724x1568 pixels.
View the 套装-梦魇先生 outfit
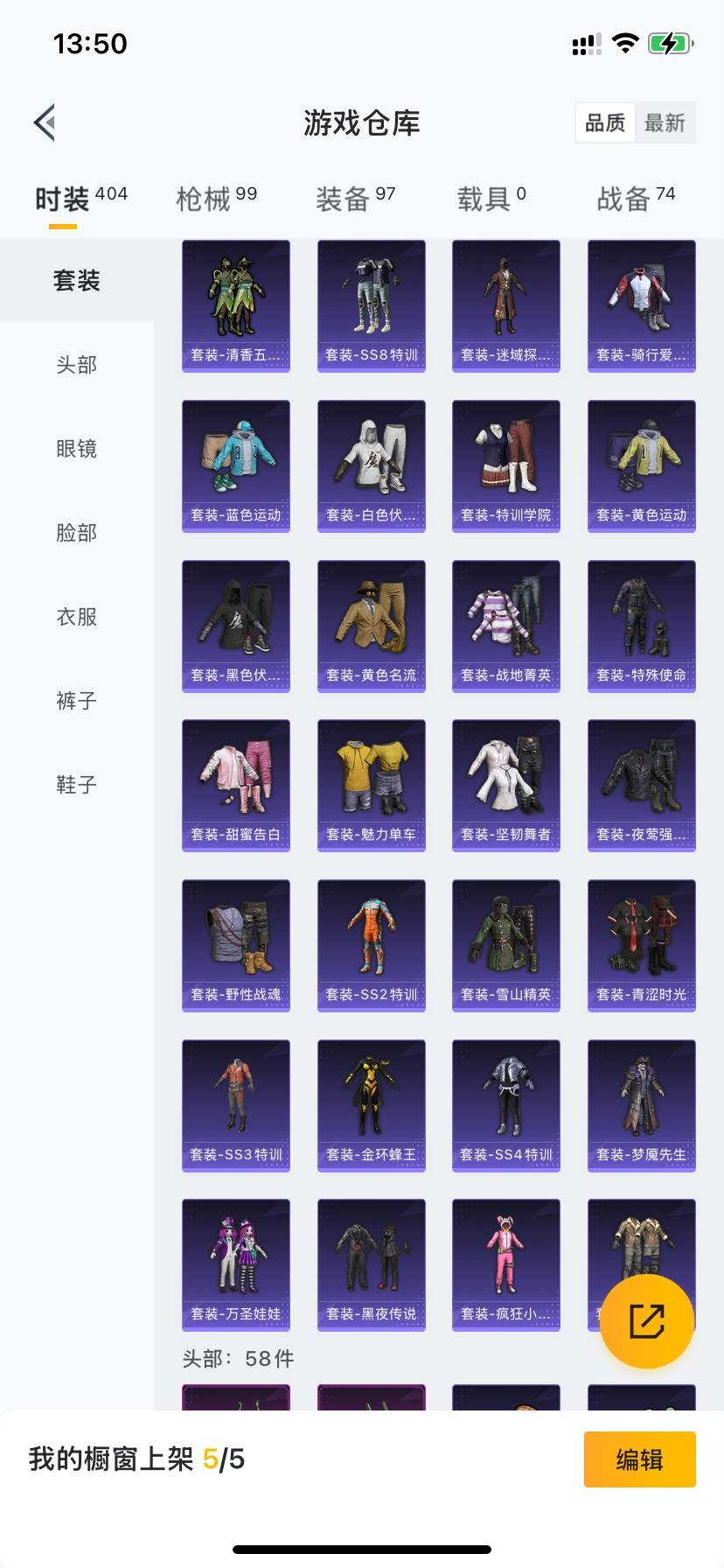[x=641, y=1105]
